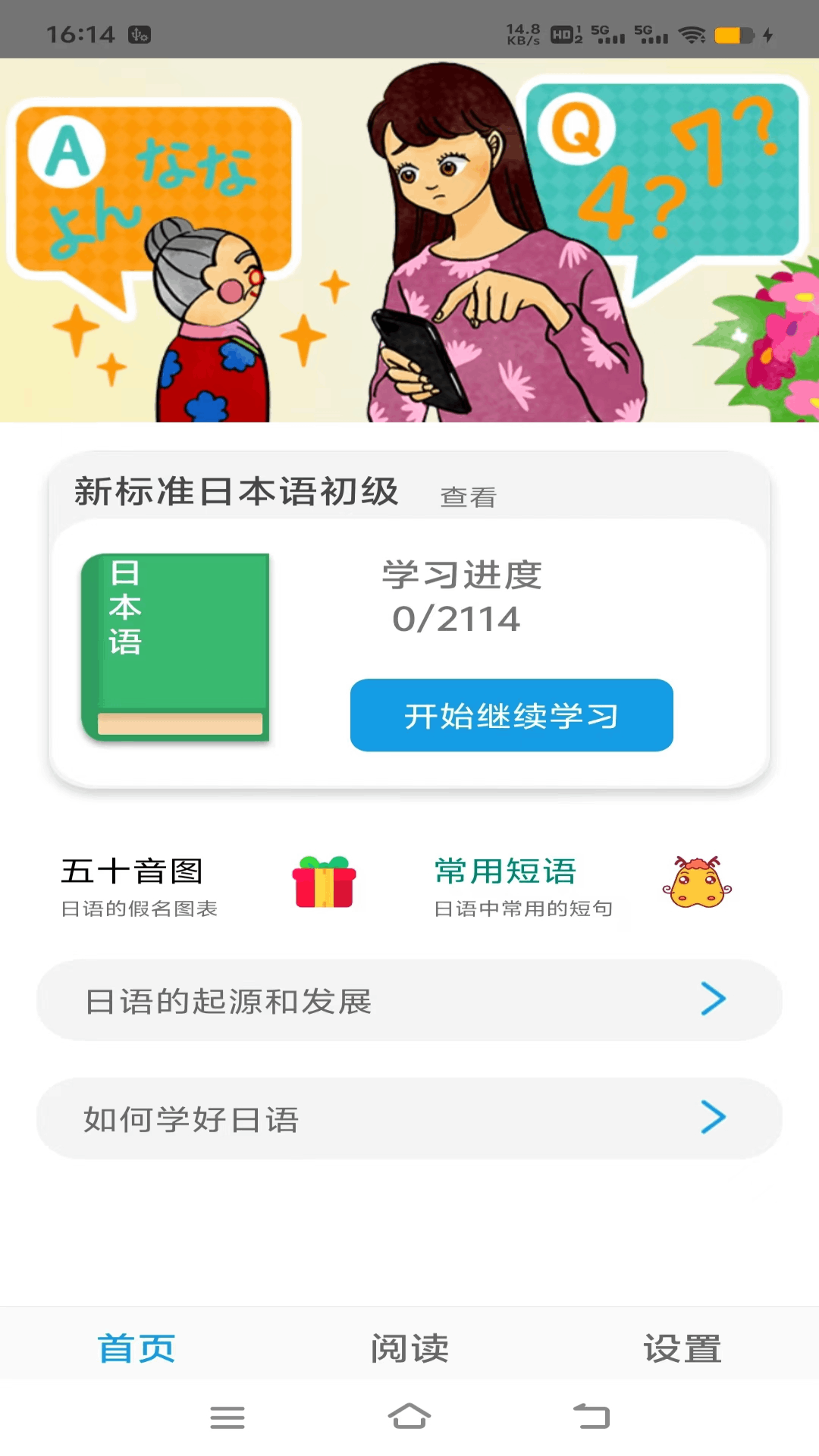Tap the battery indicator in status bar
The width and height of the screenshot is (819, 1456).
730,33
